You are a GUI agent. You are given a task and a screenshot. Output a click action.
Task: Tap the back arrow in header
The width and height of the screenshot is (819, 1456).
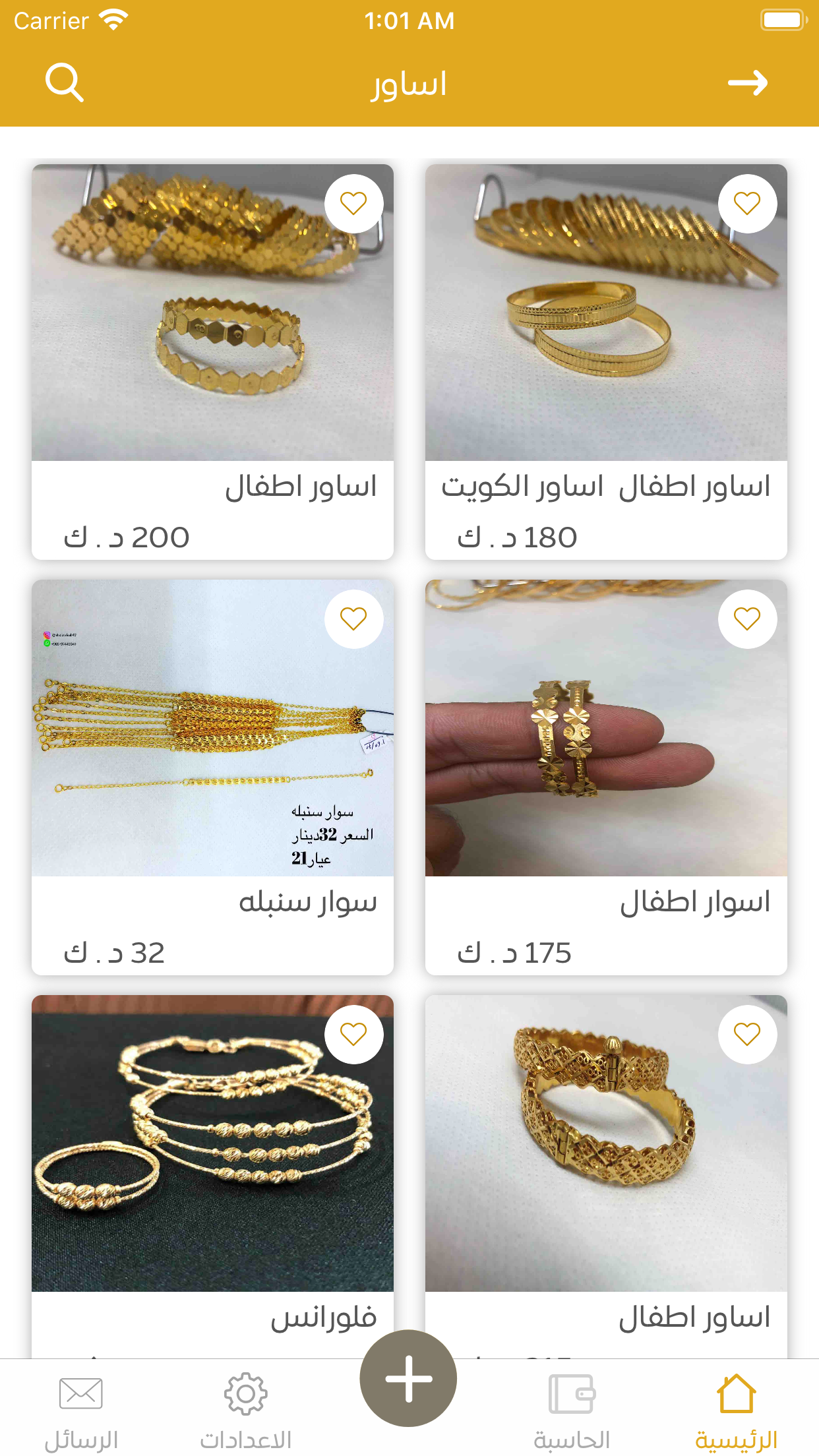747,83
